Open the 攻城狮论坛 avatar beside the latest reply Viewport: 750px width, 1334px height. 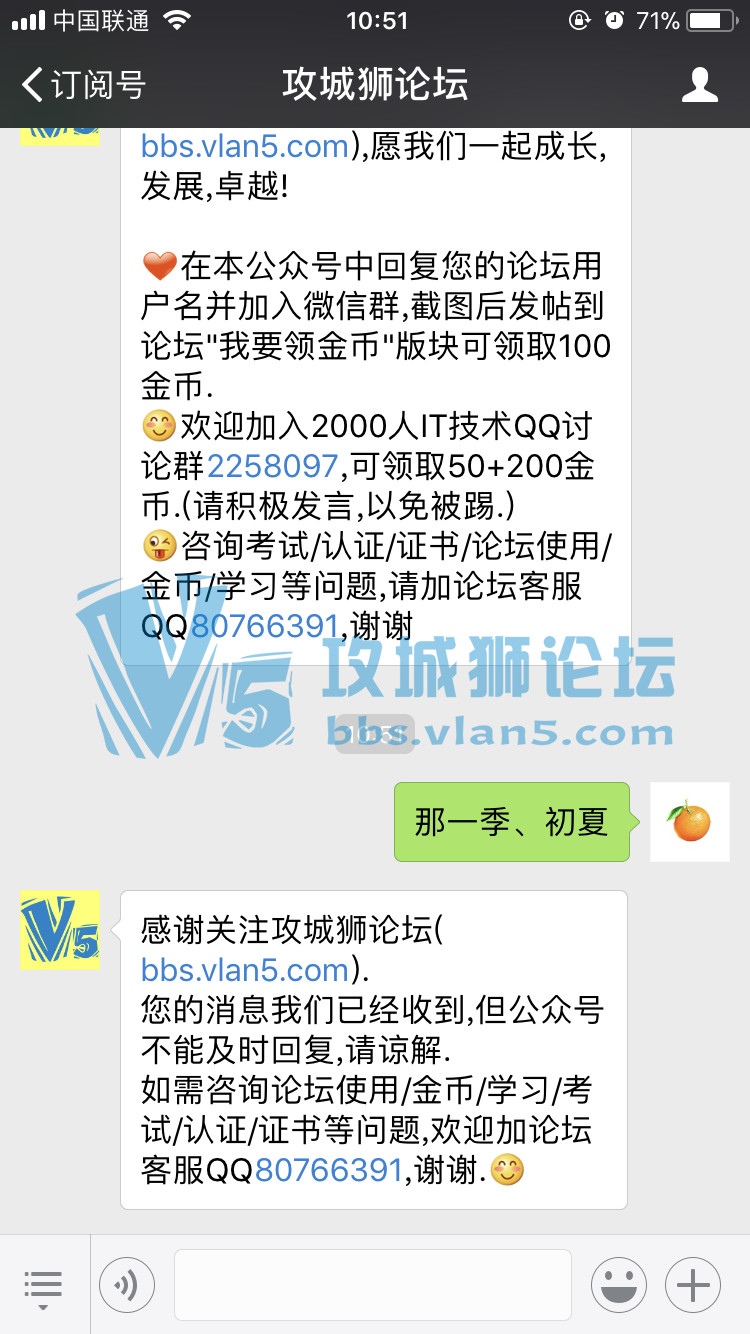click(x=60, y=929)
